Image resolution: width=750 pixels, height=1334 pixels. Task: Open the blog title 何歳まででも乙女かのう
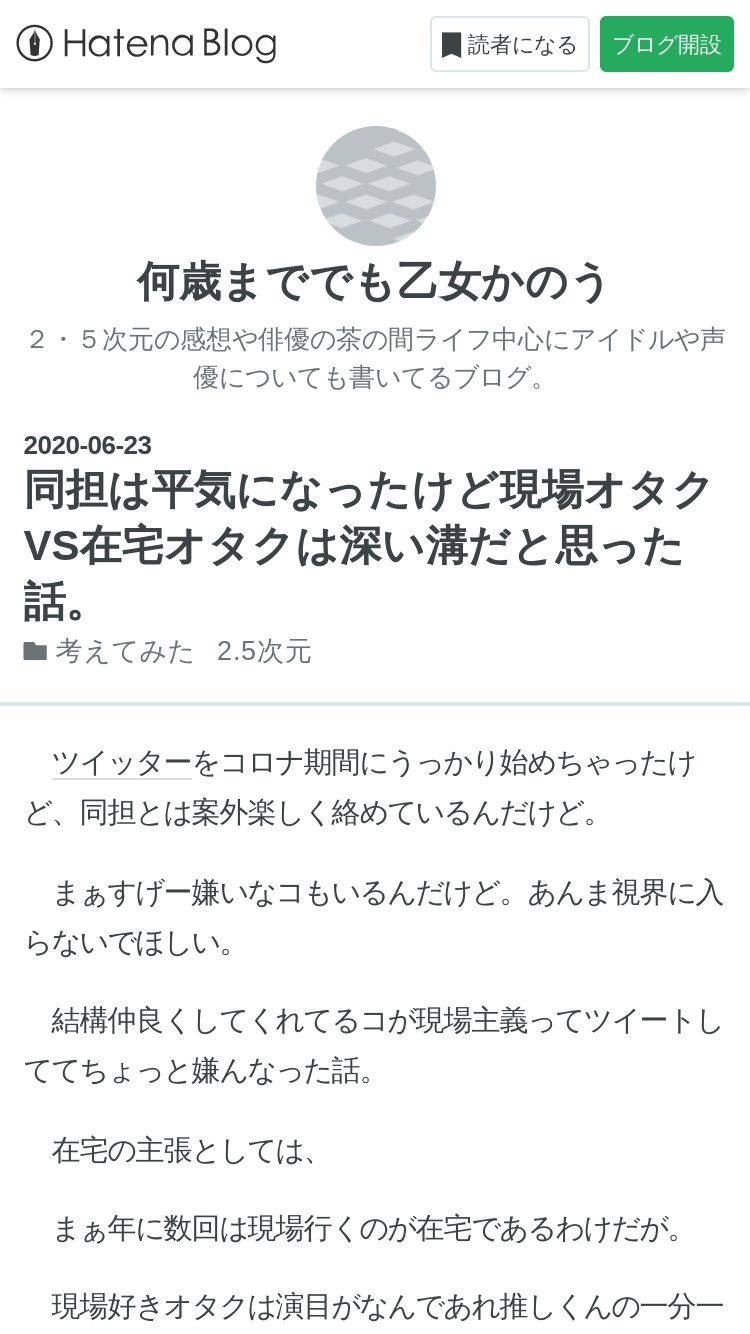click(374, 281)
